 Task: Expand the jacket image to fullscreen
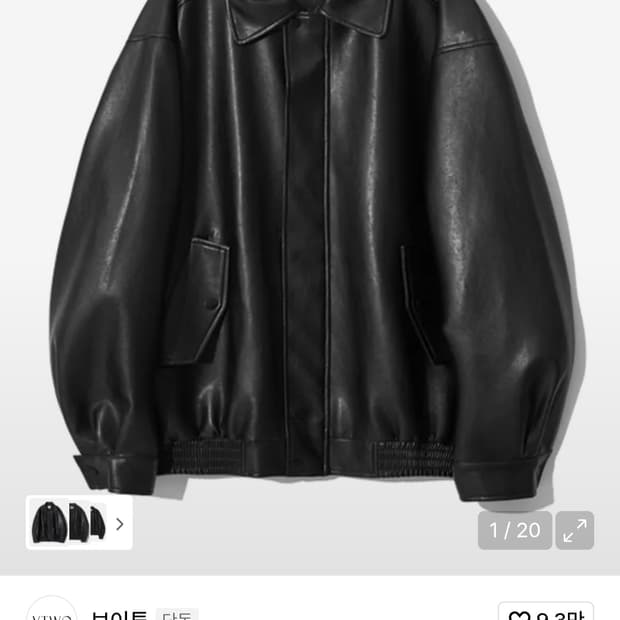[x=575, y=530]
